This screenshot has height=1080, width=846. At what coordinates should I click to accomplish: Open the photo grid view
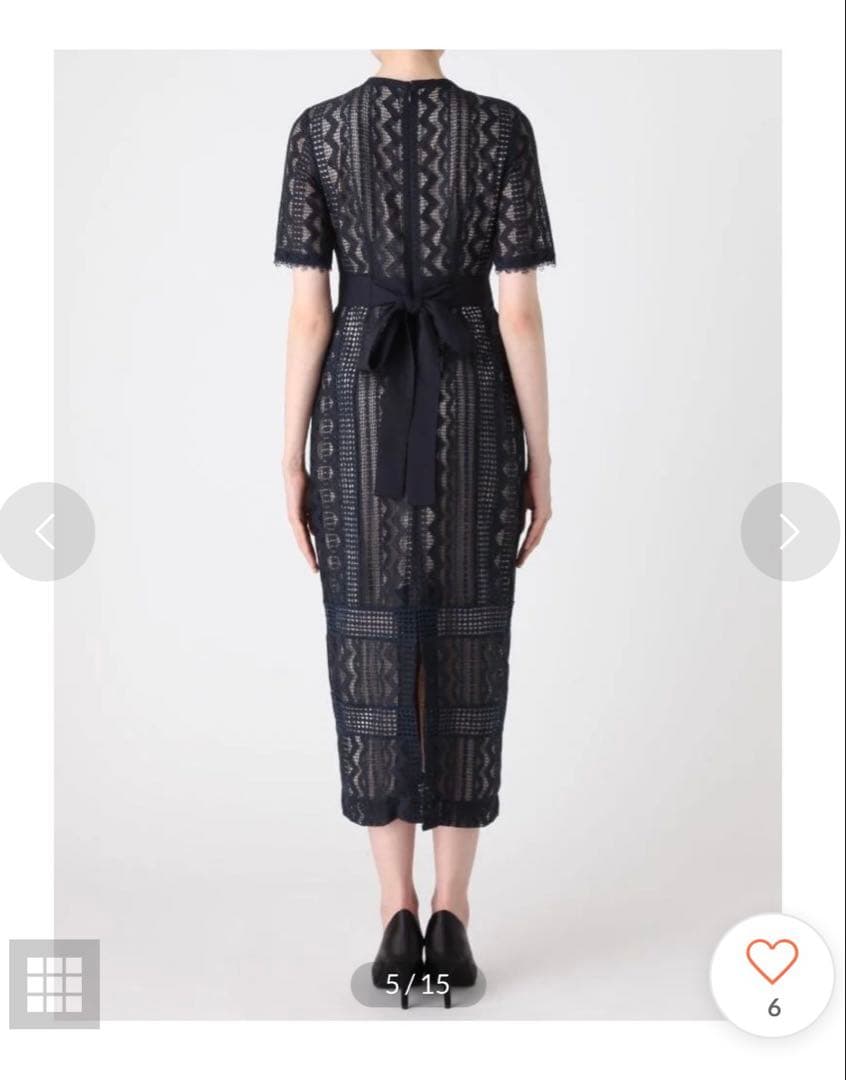coord(54,984)
